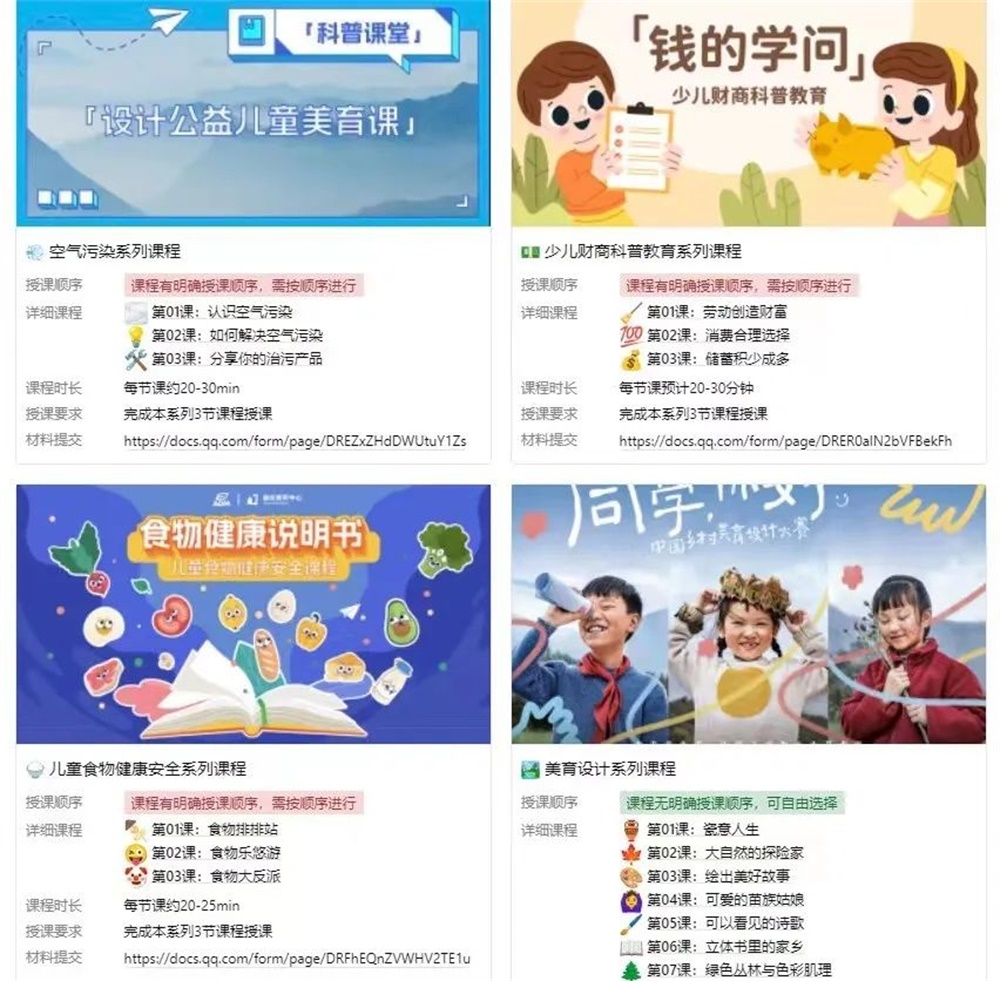This screenshot has height=981, width=1000.
Task: Open the 空气污染 course submission form link
Action: [295, 440]
